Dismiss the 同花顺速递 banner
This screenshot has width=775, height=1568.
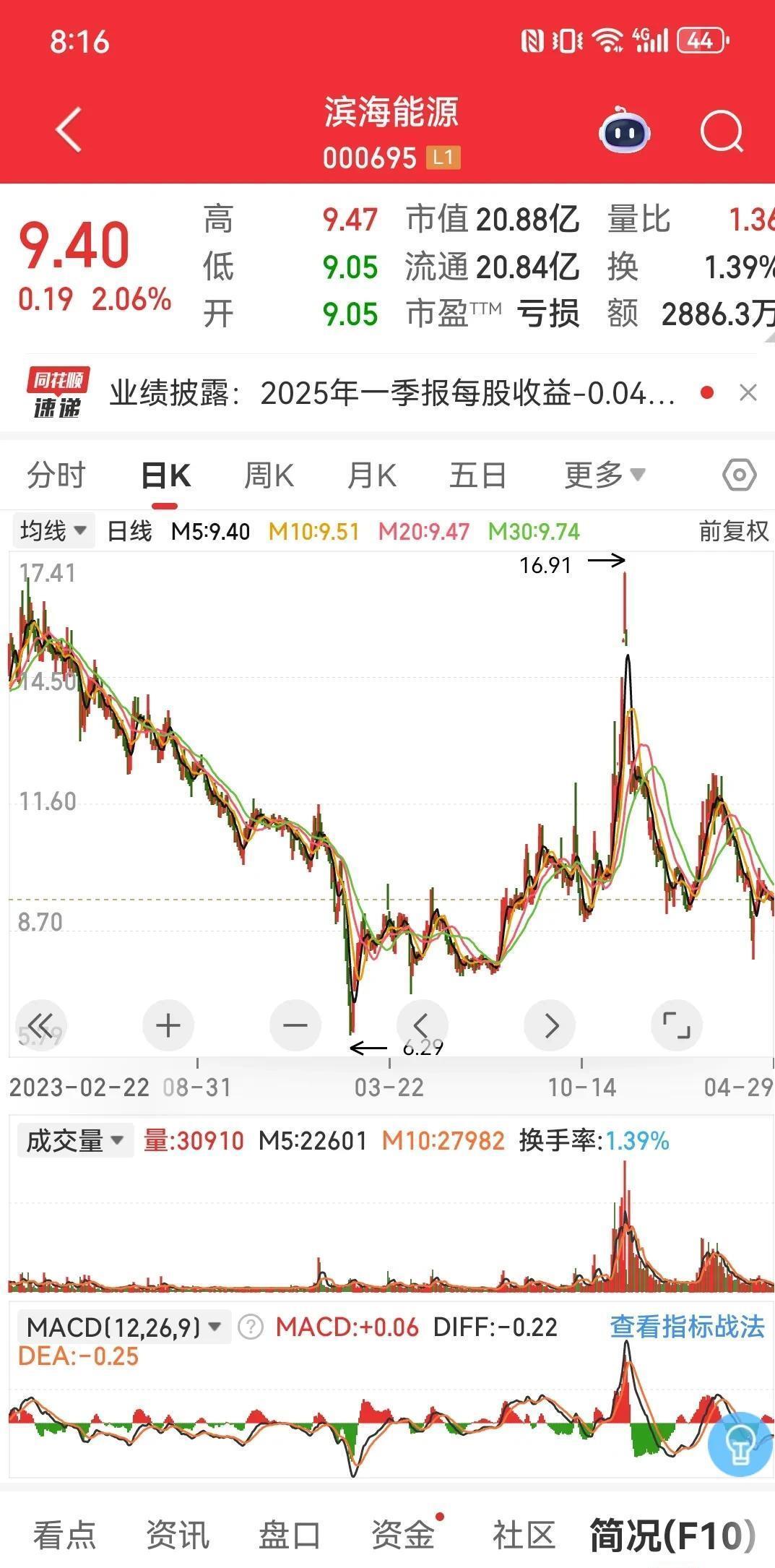pyautogui.click(x=748, y=393)
